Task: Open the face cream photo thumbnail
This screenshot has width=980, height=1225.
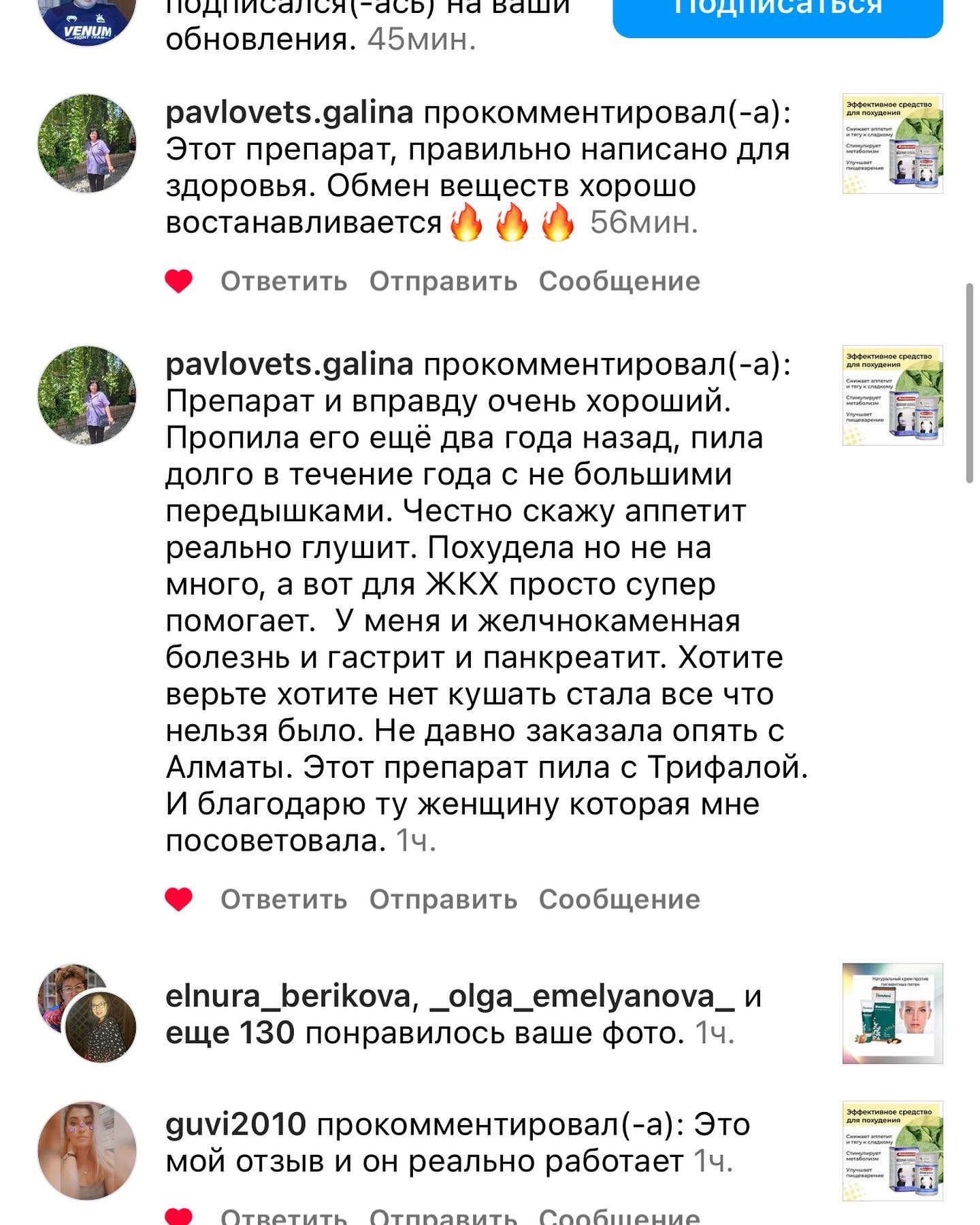Action: tap(892, 1013)
